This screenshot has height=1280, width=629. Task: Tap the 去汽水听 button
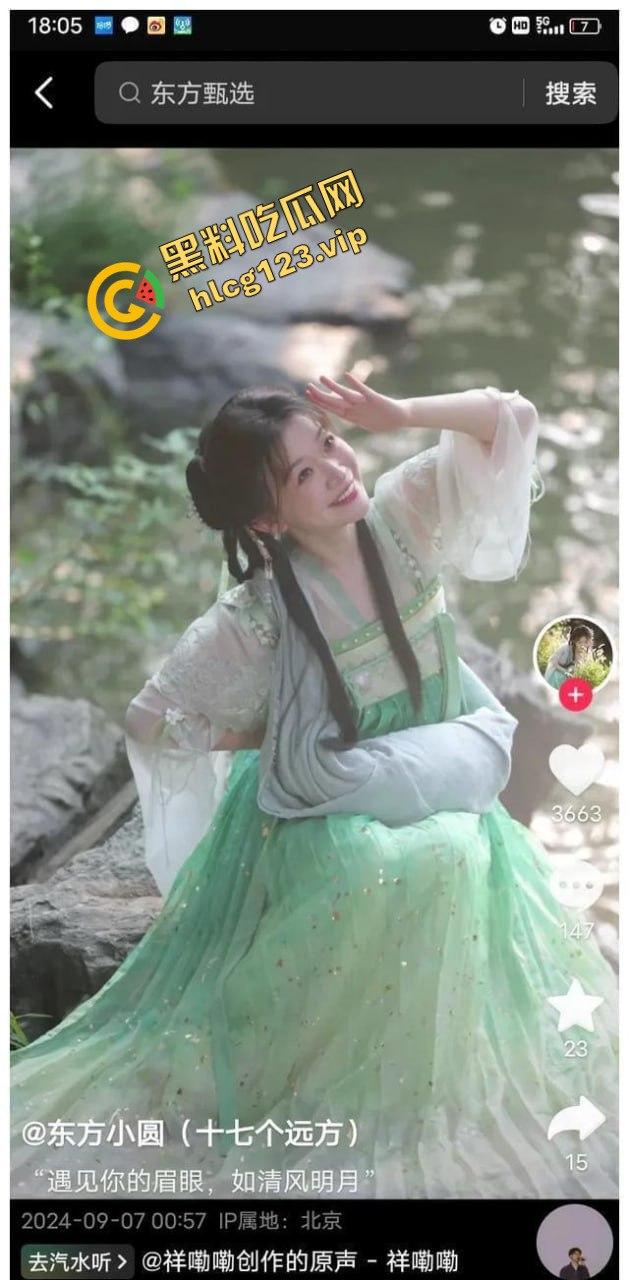pos(77,1261)
